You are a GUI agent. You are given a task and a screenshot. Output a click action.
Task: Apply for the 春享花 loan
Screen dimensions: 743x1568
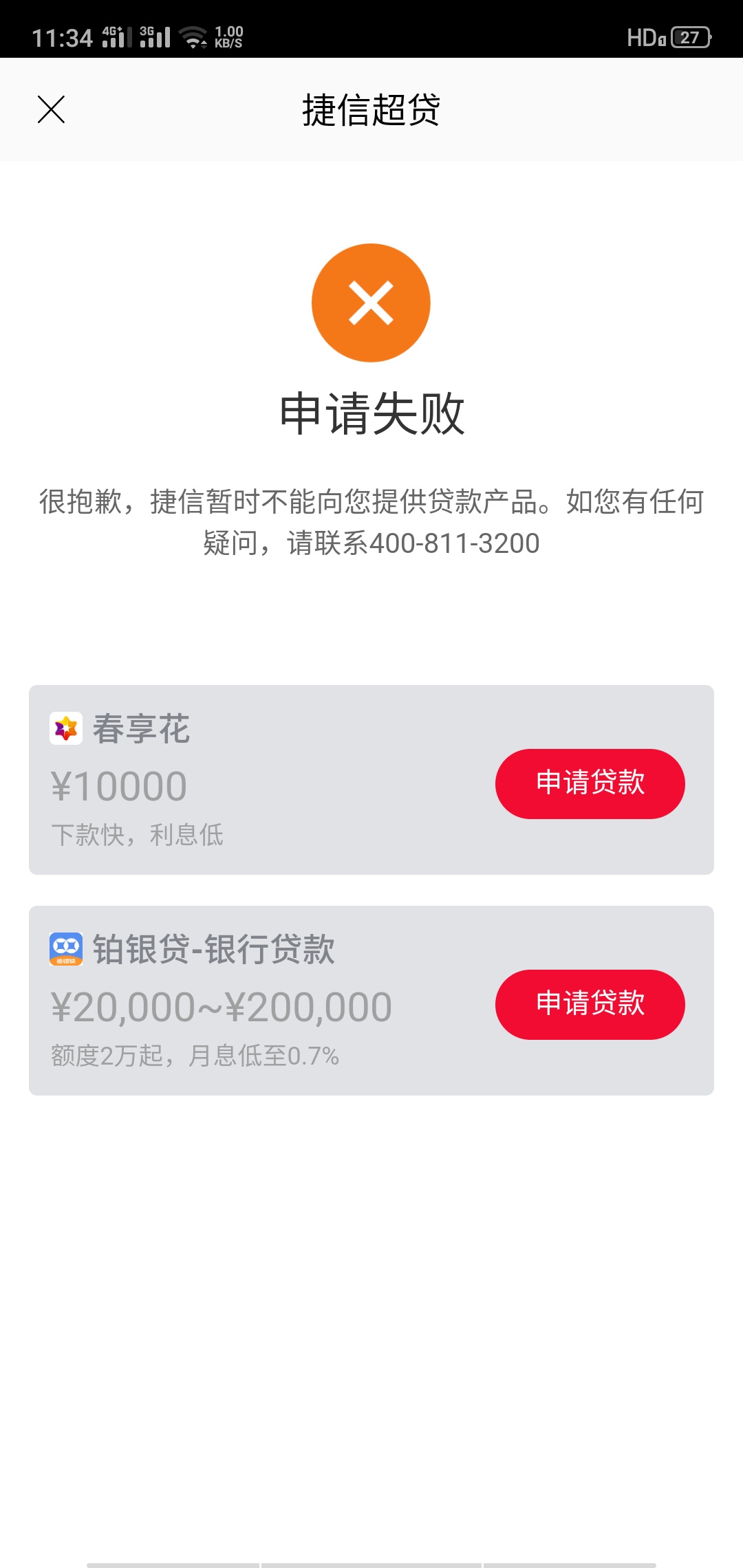click(590, 783)
